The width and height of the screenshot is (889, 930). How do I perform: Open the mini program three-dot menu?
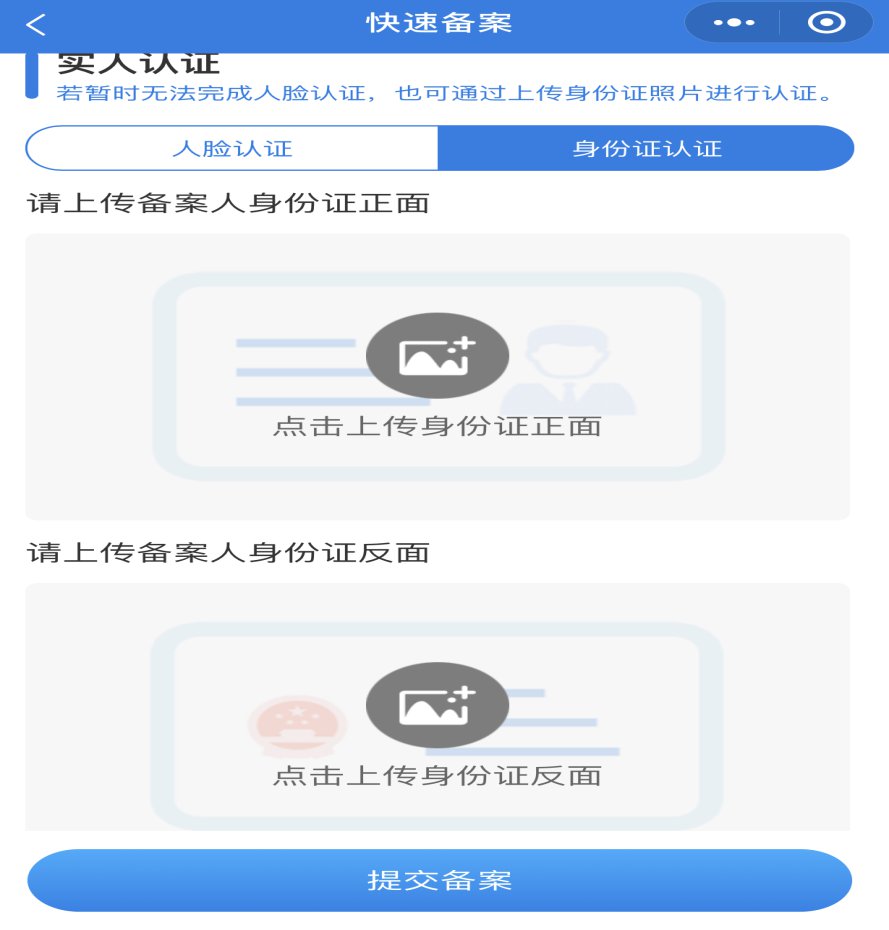pyautogui.click(x=733, y=23)
